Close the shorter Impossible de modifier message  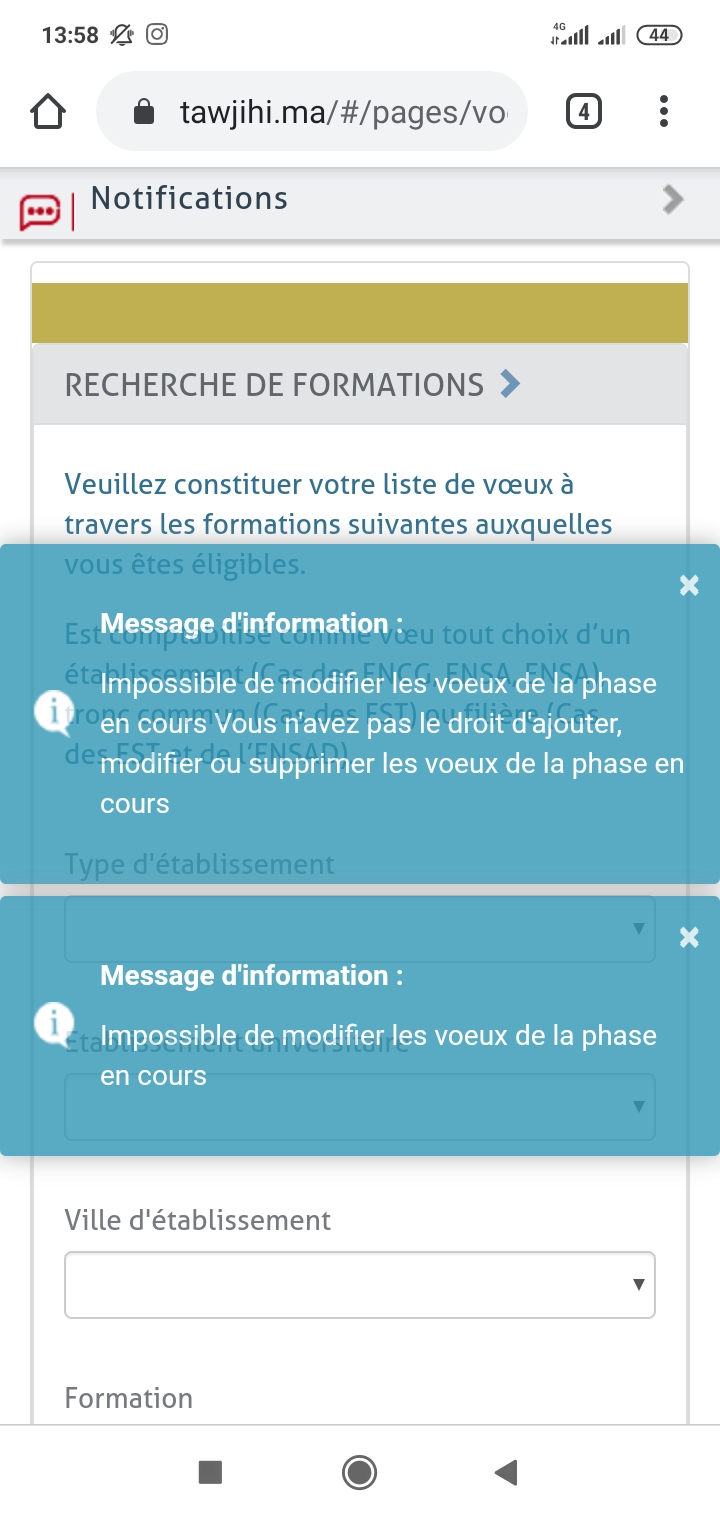click(689, 937)
